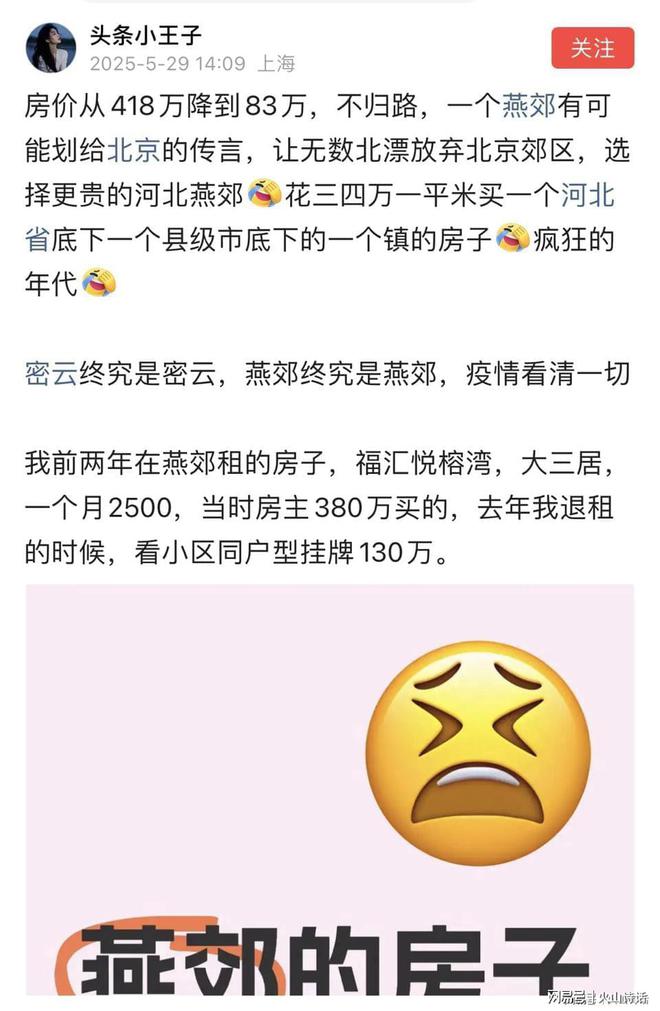
Task: Open the 密云 keyword link
Action: (52, 372)
